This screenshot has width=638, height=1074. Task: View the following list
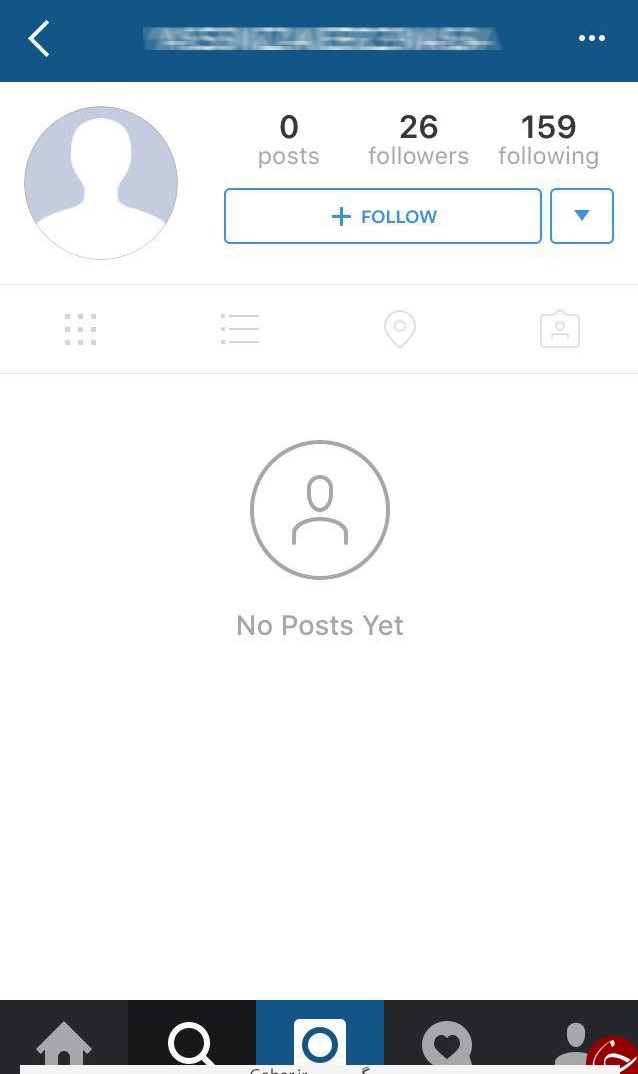click(548, 140)
